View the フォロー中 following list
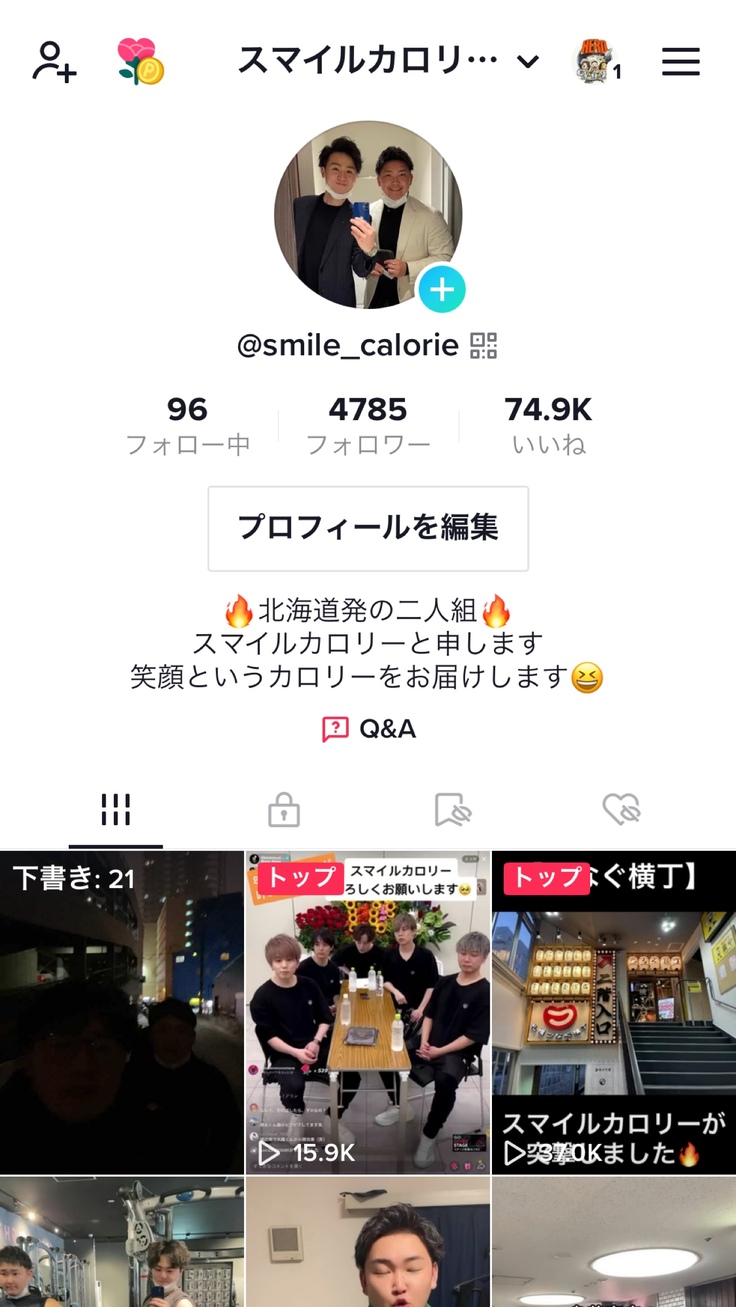This screenshot has height=1307, width=736. pos(188,425)
